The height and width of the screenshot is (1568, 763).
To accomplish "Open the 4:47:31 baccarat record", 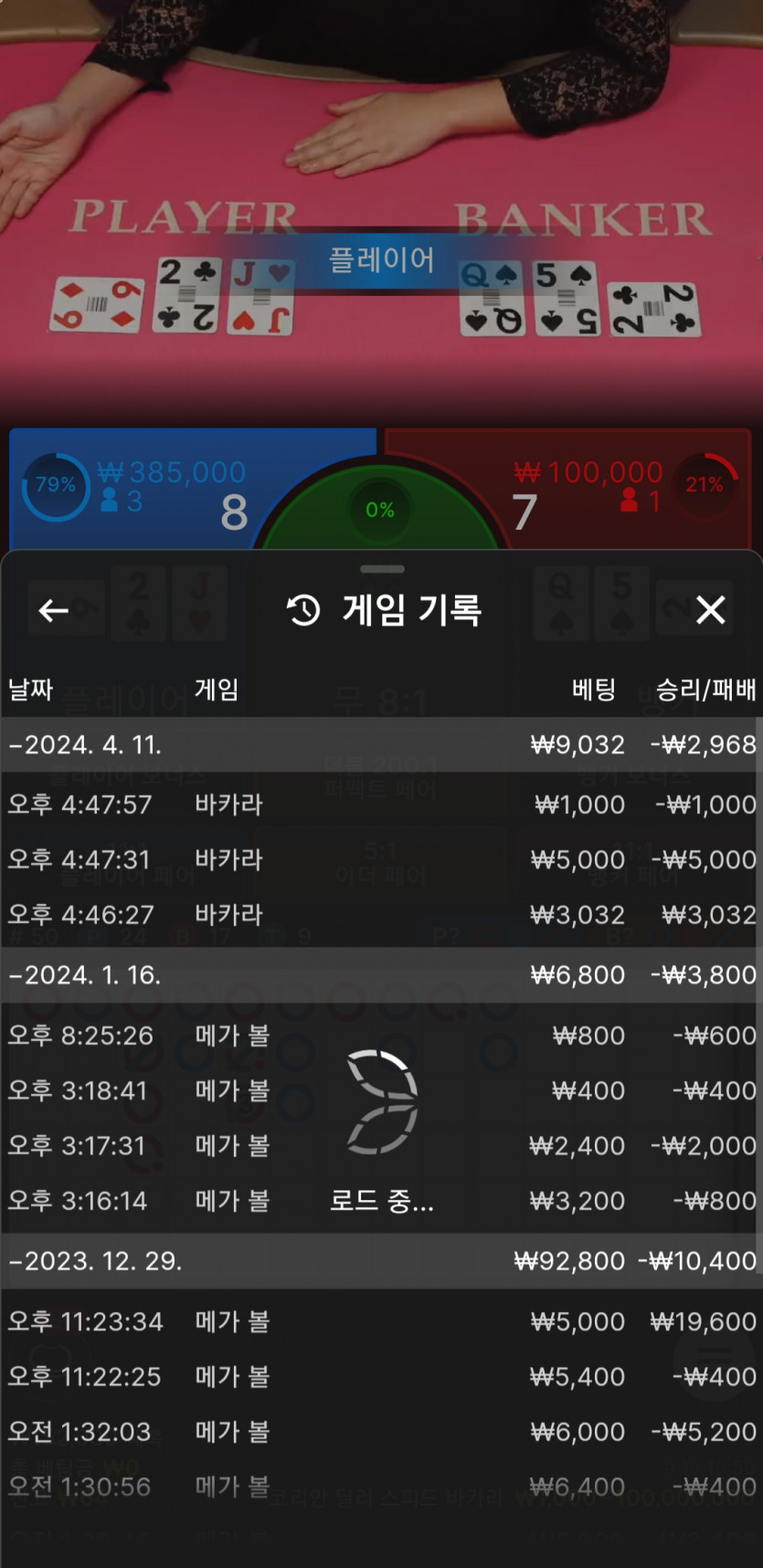I will [x=381, y=859].
